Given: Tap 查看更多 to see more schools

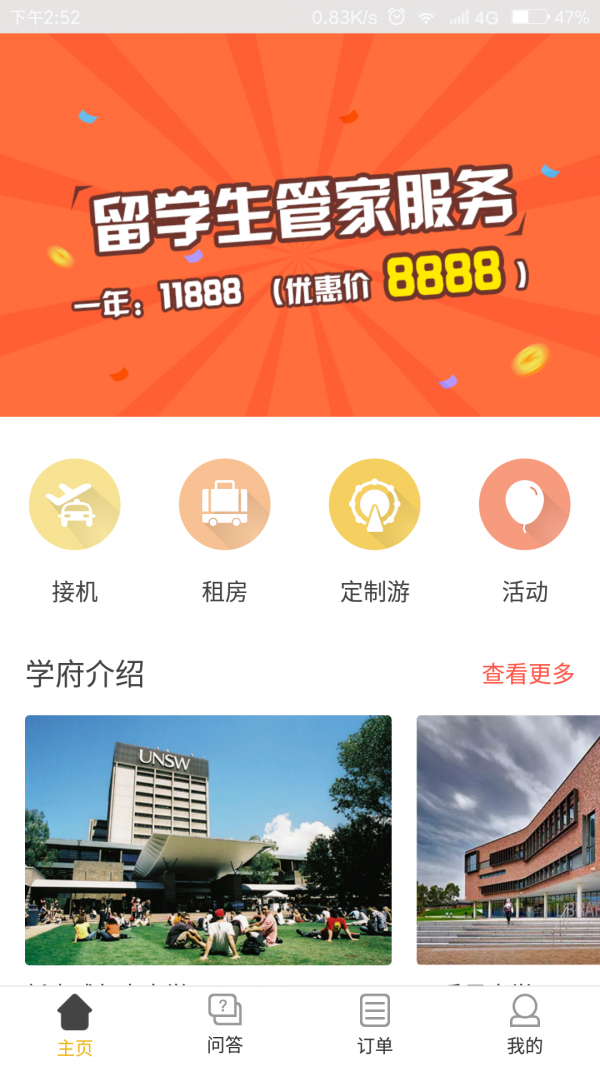Looking at the screenshot, I should pos(528,674).
